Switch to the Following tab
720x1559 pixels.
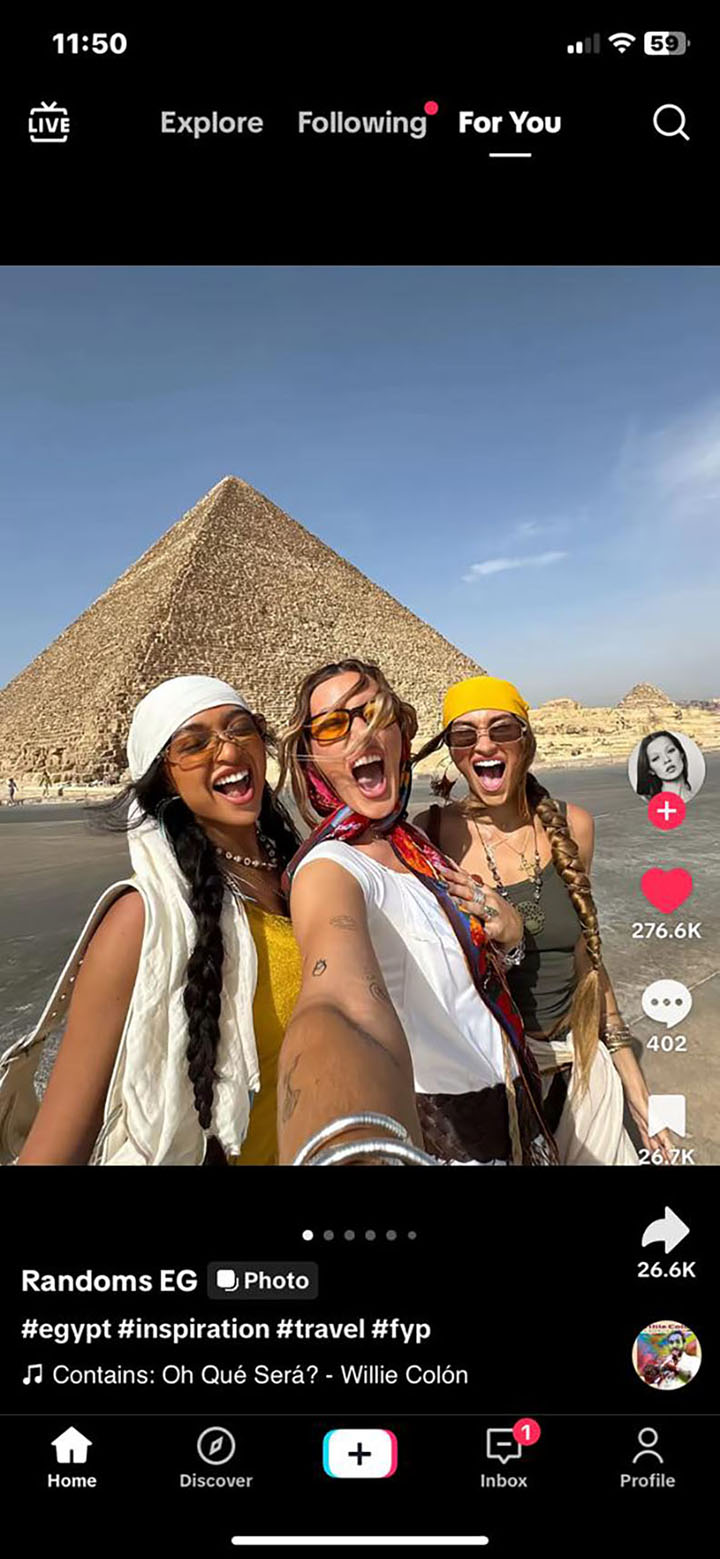pos(362,123)
